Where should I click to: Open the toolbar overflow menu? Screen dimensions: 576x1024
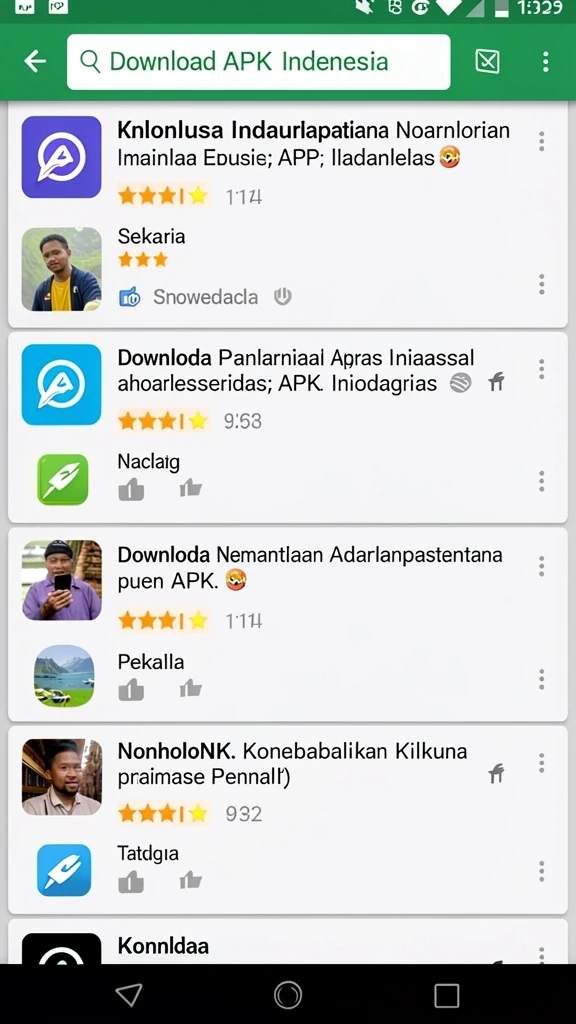tap(545, 62)
